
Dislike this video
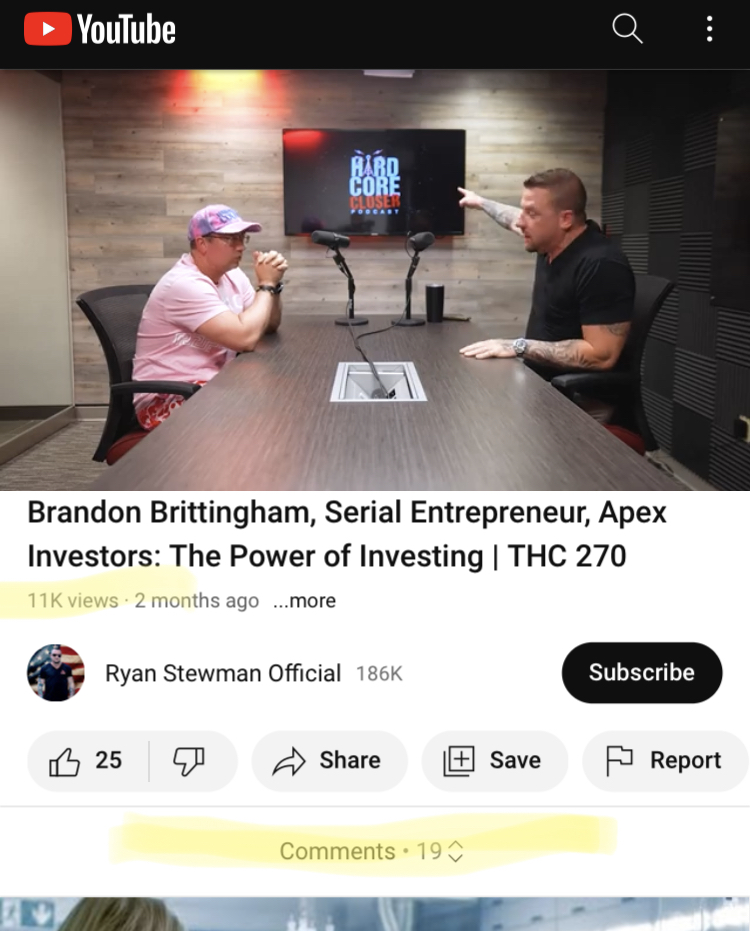coord(189,761)
